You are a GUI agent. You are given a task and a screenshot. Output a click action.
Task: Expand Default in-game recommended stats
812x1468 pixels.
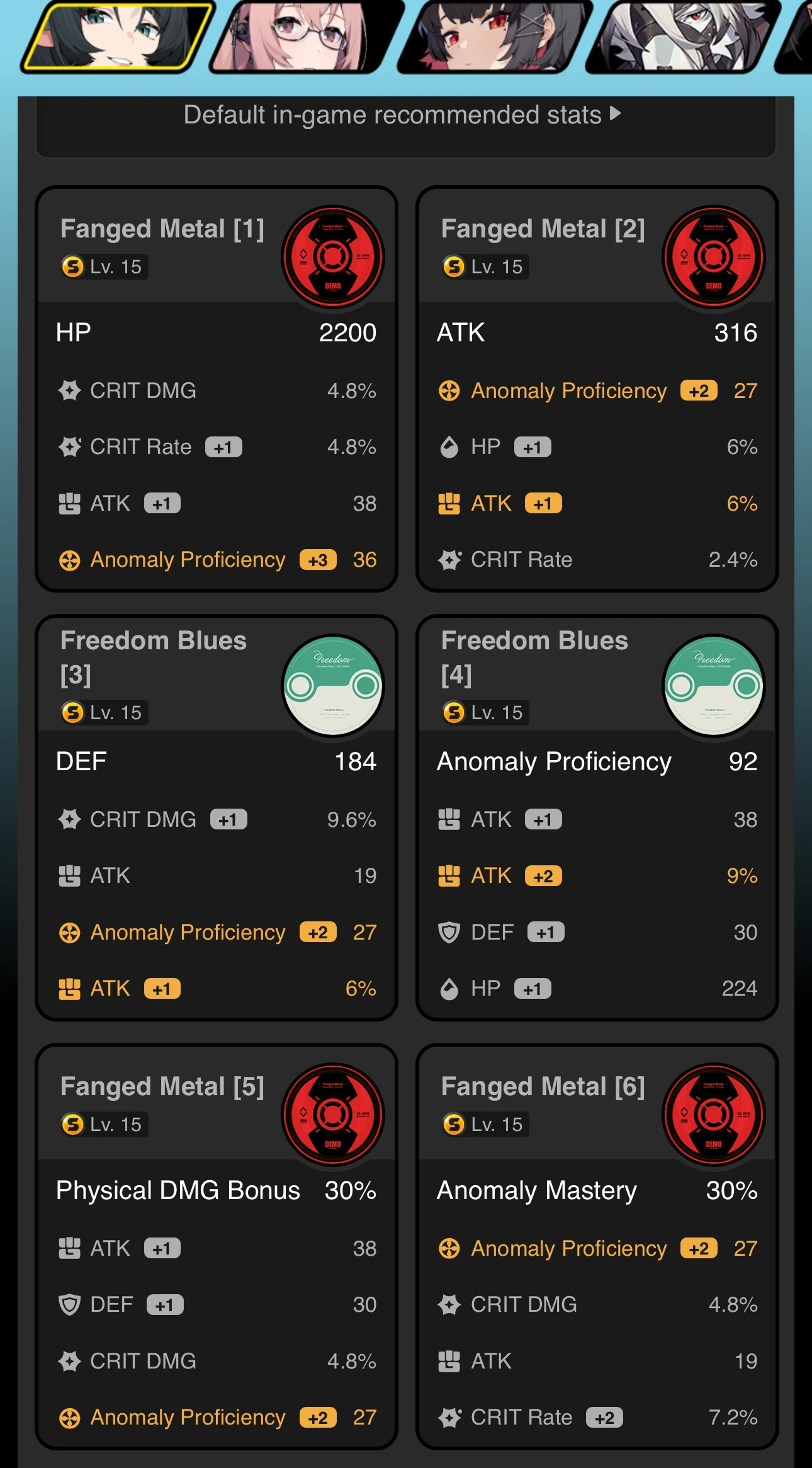403,115
